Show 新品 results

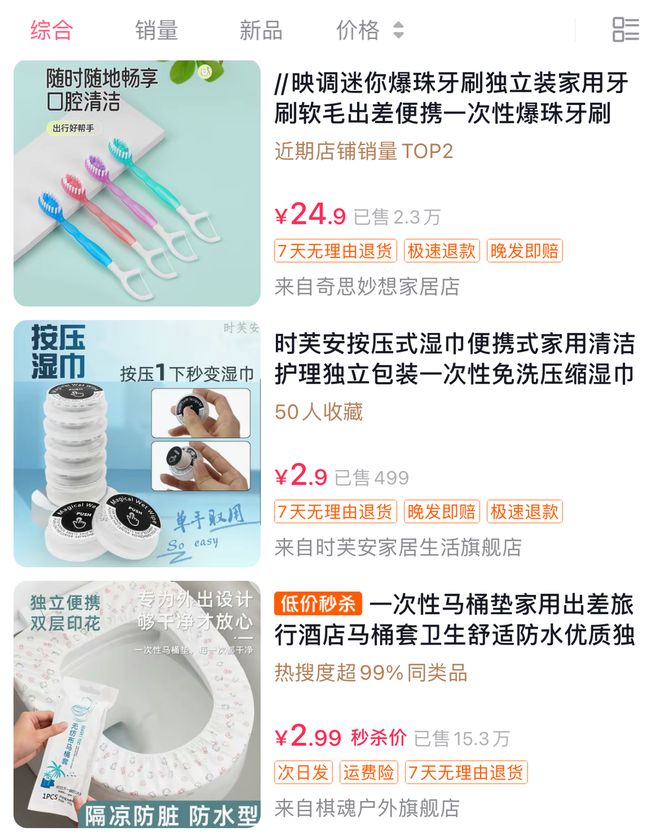tap(260, 31)
